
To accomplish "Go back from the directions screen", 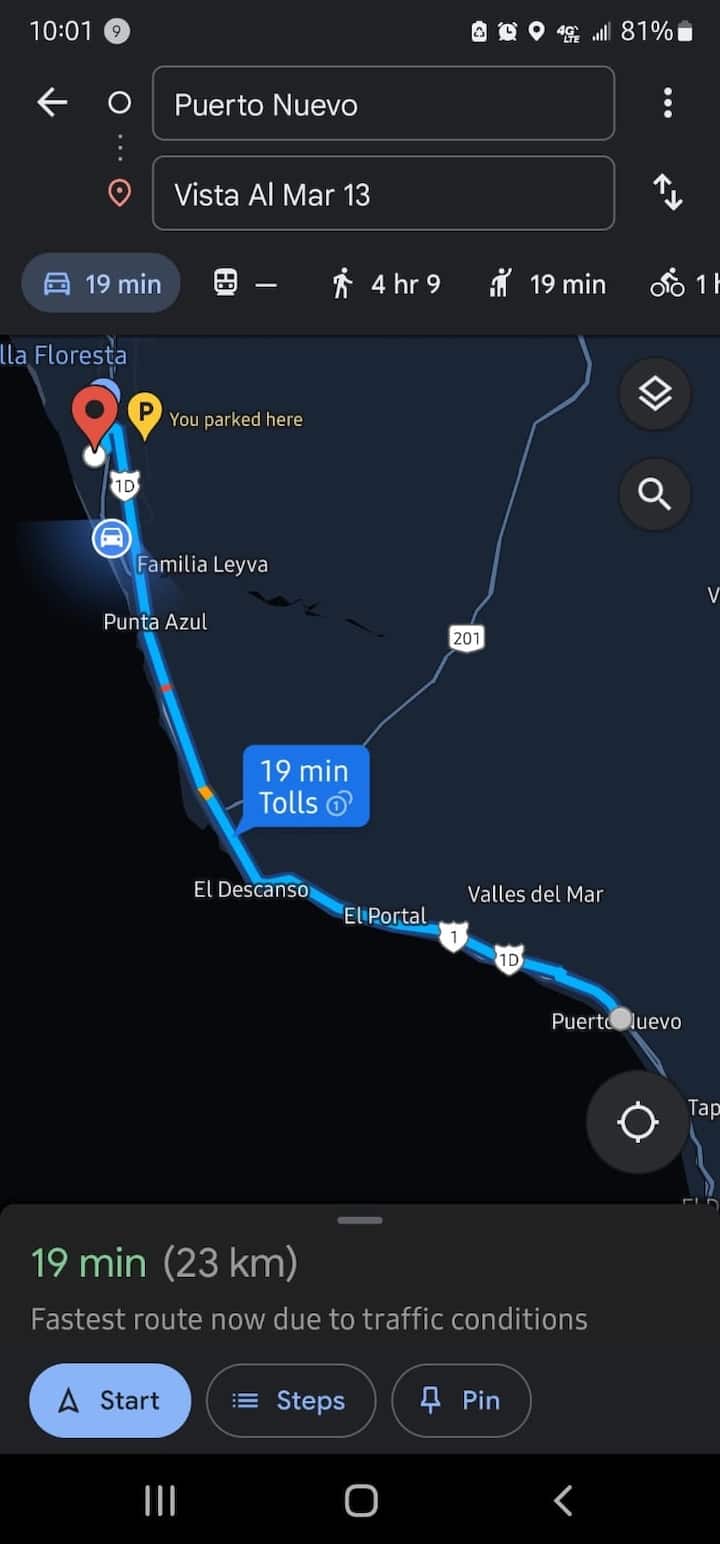I will [x=52, y=102].
